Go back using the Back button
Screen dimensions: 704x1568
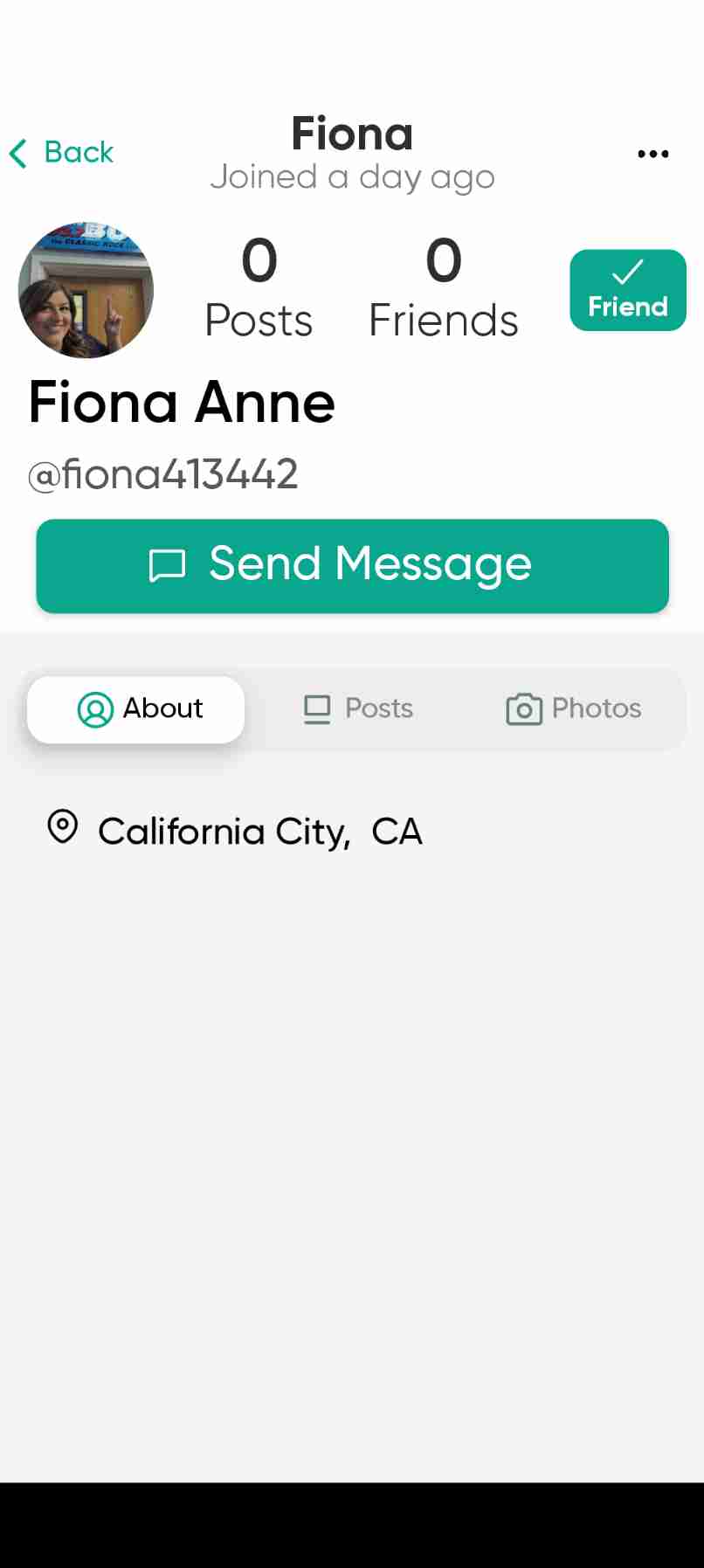click(x=62, y=153)
